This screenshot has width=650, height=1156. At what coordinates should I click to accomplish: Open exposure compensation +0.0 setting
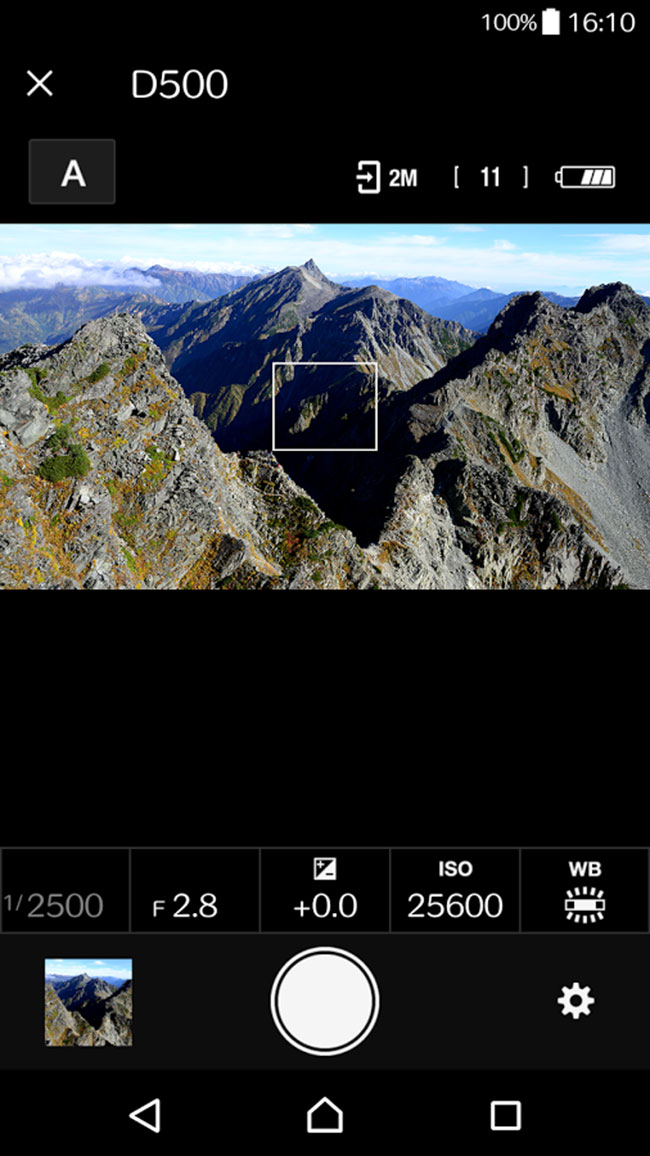point(325,892)
